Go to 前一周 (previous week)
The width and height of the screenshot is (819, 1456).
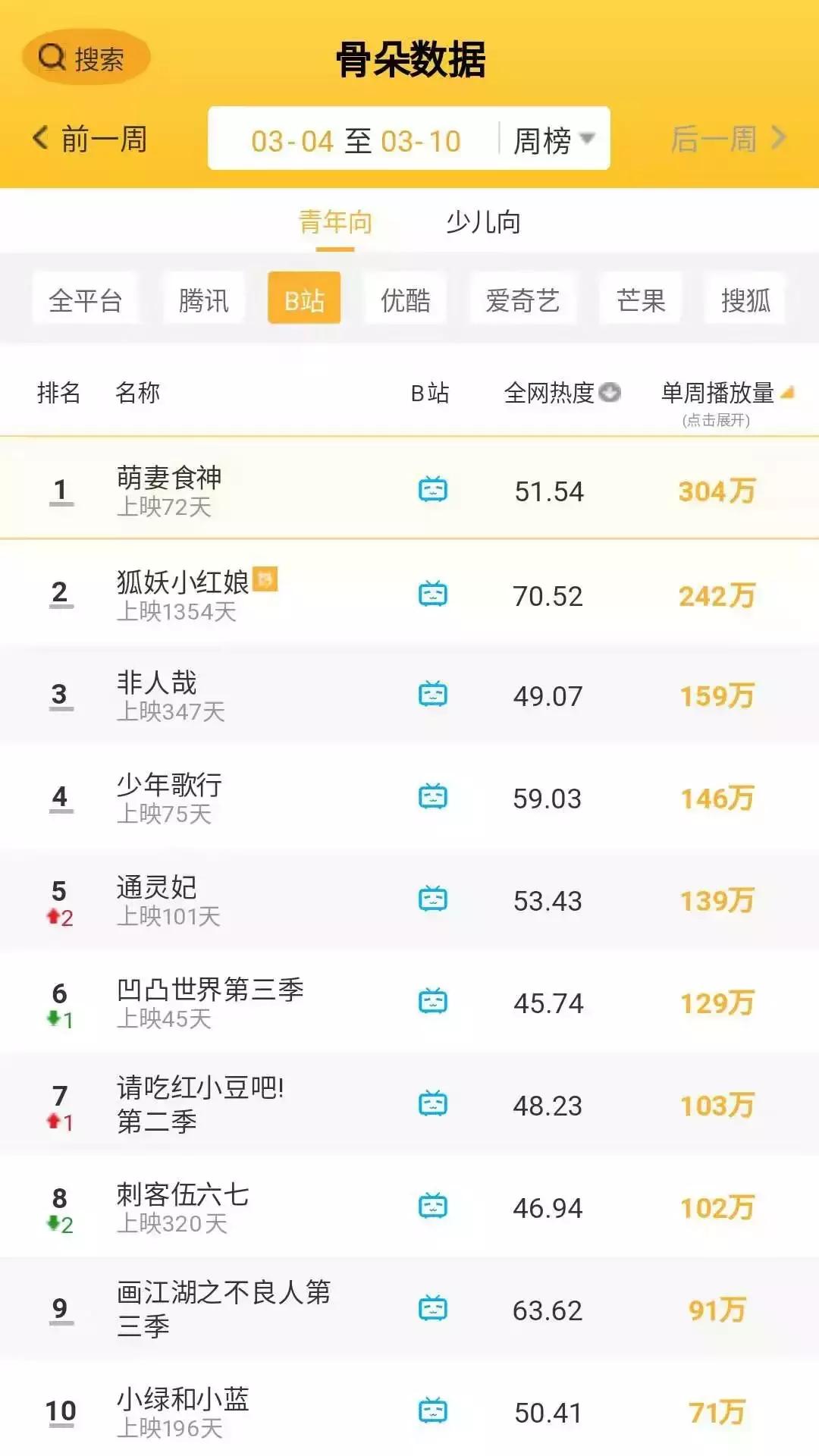(x=91, y=139)
